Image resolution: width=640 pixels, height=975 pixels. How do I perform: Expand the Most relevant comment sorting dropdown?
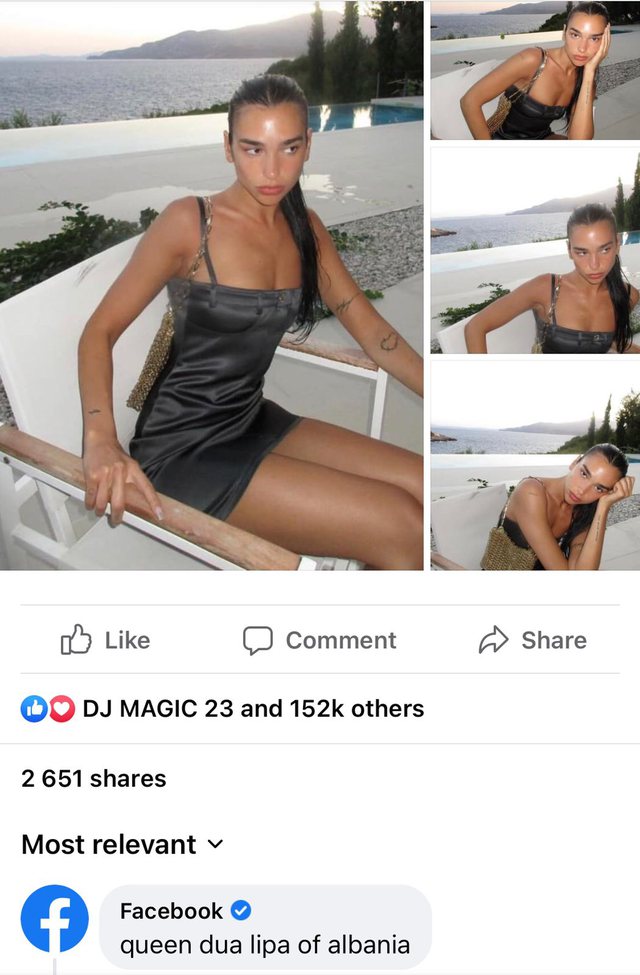pyautogui.click(x=122, y=844)
